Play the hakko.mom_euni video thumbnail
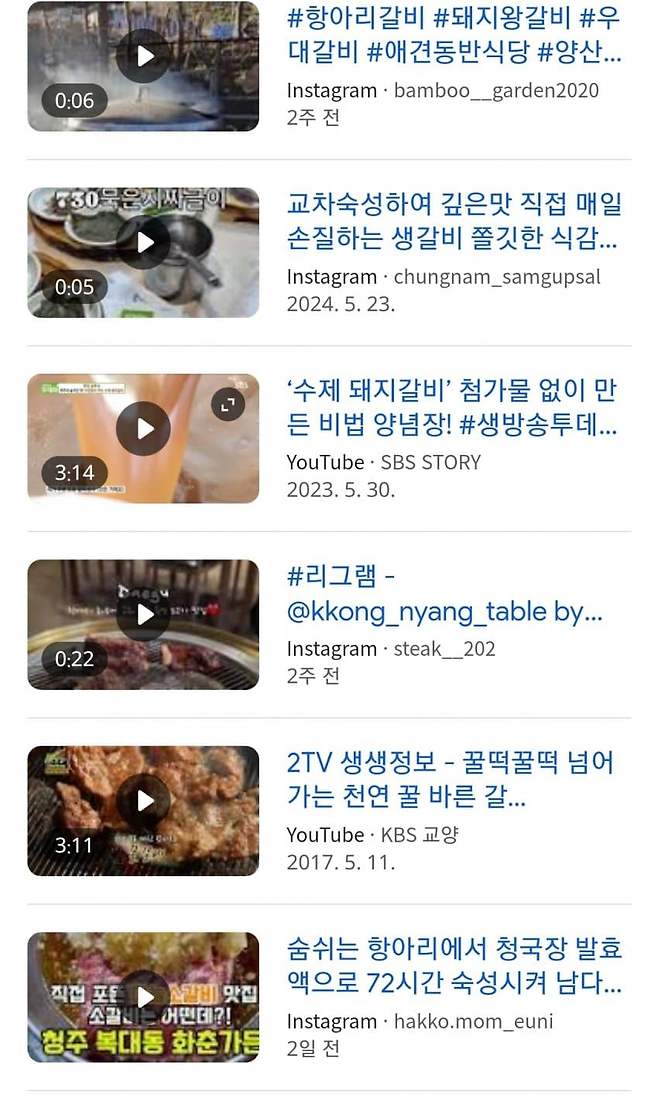 [144, 996]
